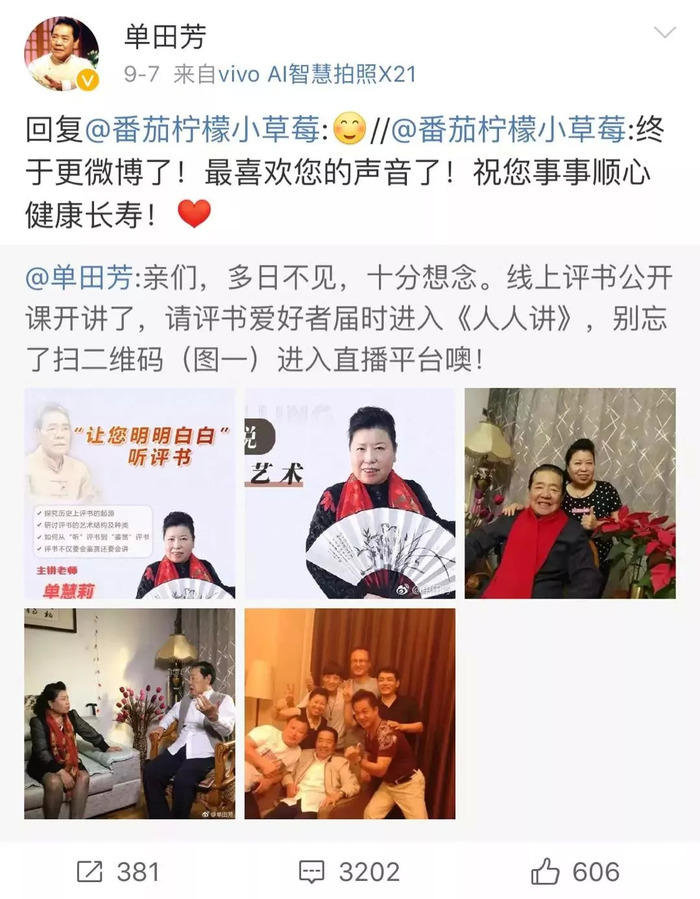View the photo of two people talking on sofa
The width and height of the screenshot is (700, 899).
click(x=130, y=713)
